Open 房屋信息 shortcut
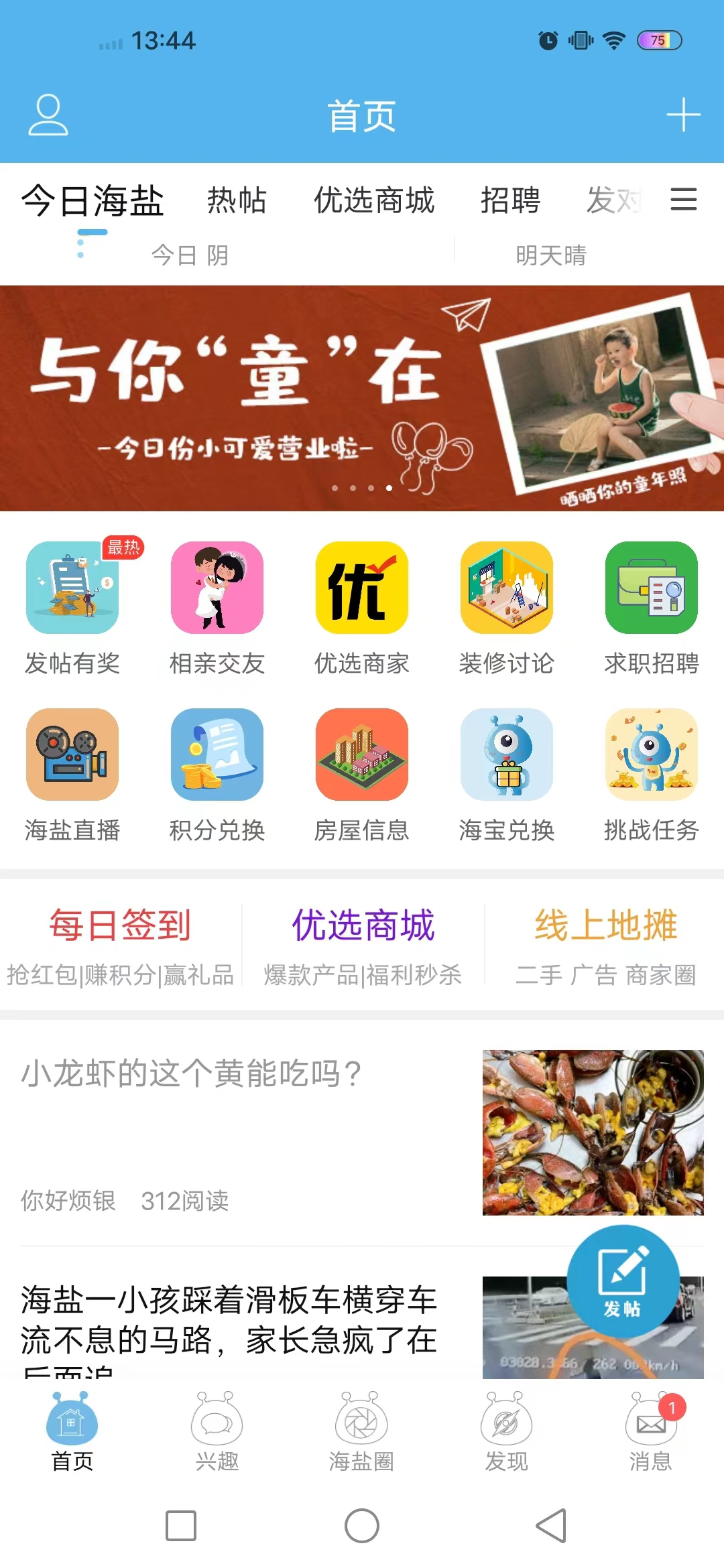This screenshot has width=724, height=1568. click(362, 775)
